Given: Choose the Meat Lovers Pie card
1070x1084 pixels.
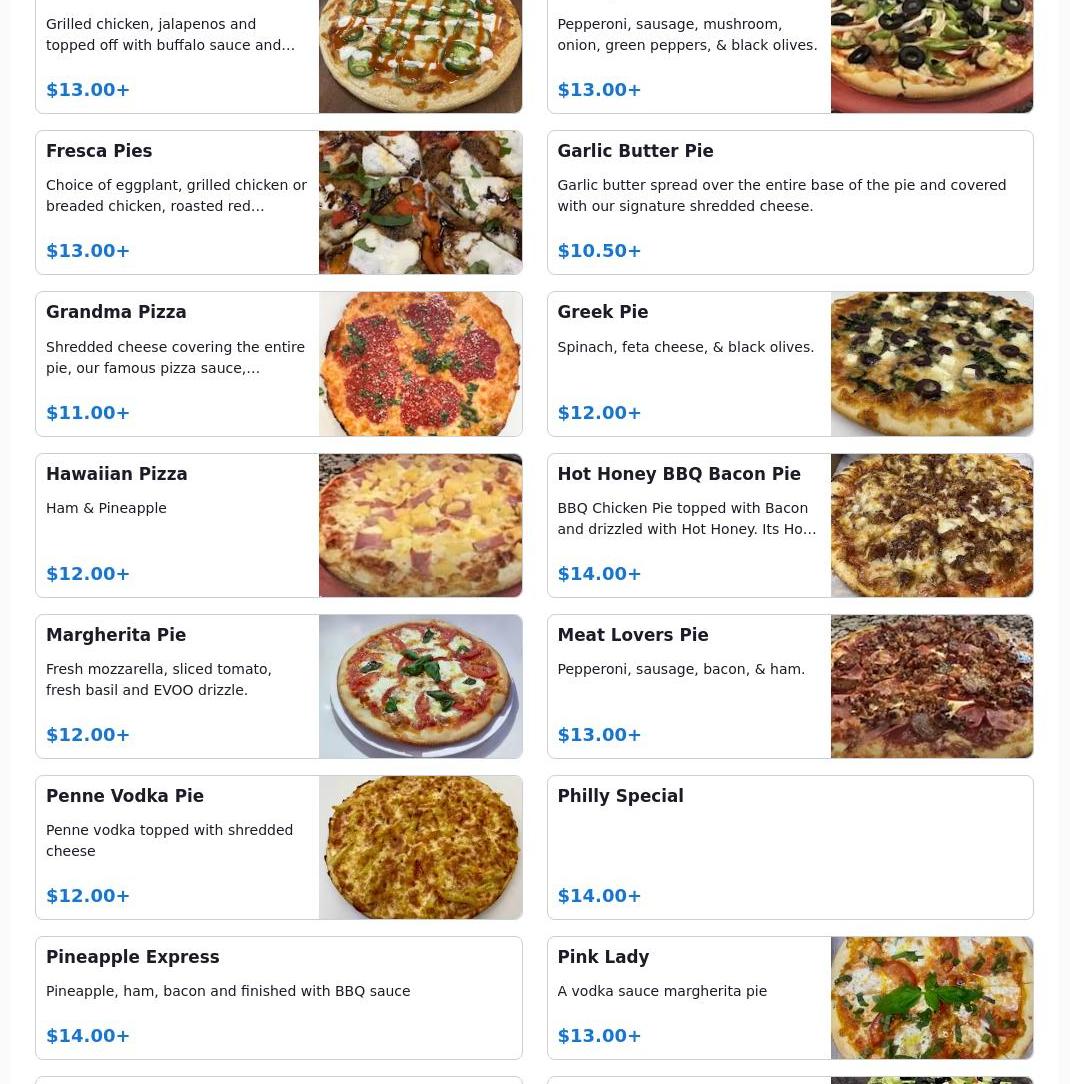Looking at the screenshot, I should coord(789,686).
